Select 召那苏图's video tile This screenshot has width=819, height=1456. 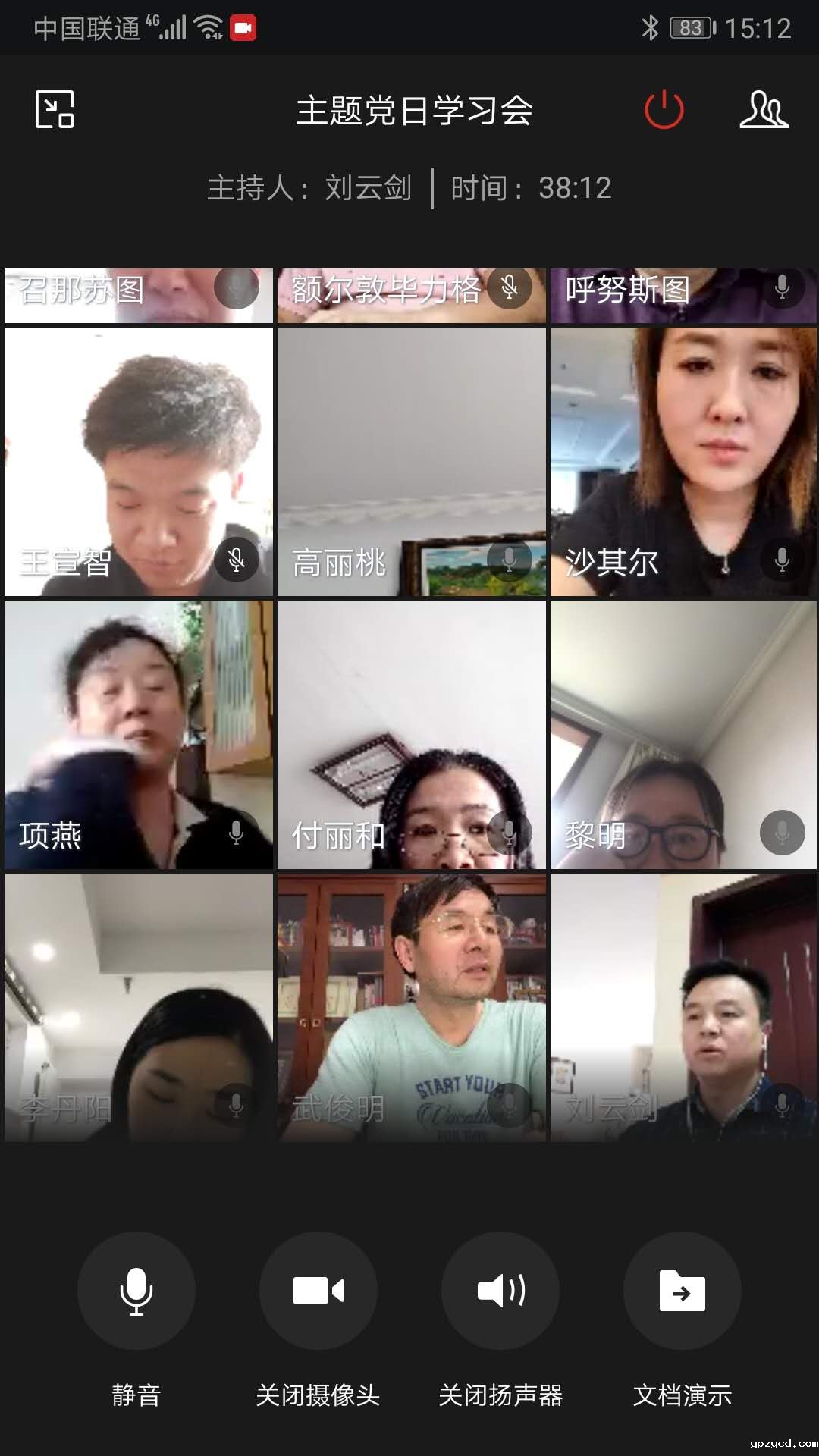(139, 295)
